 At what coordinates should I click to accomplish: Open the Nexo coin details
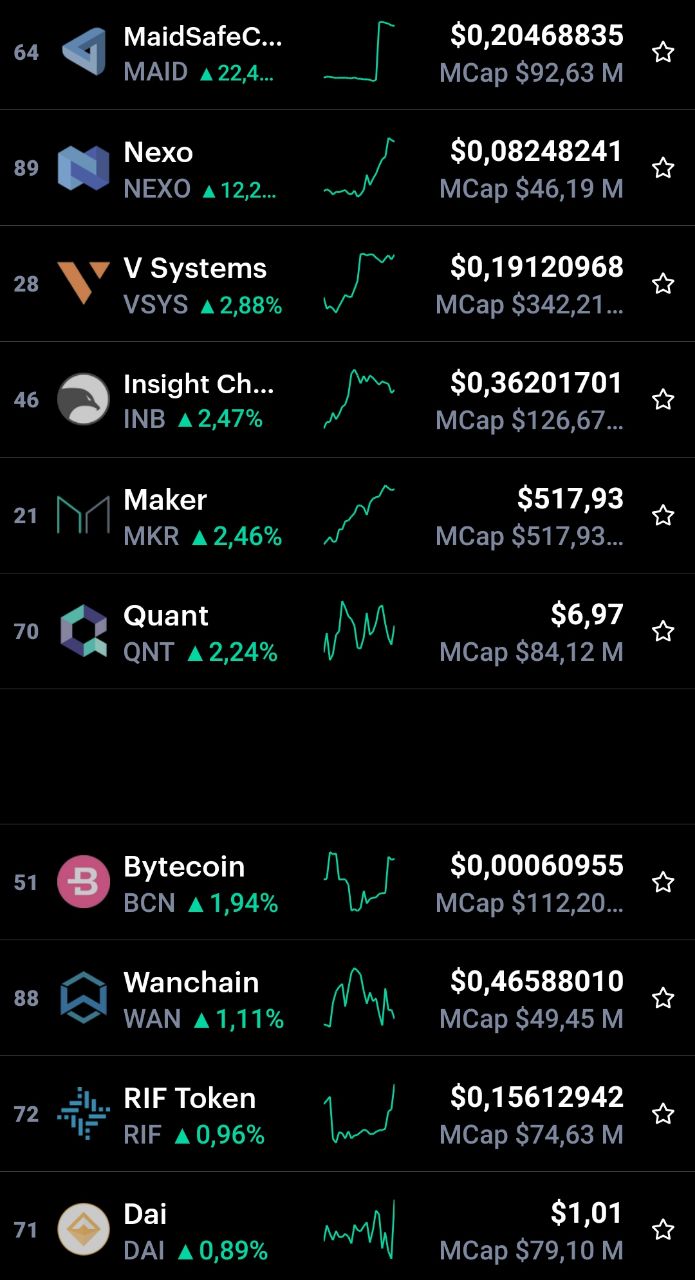tap(347, 168)
